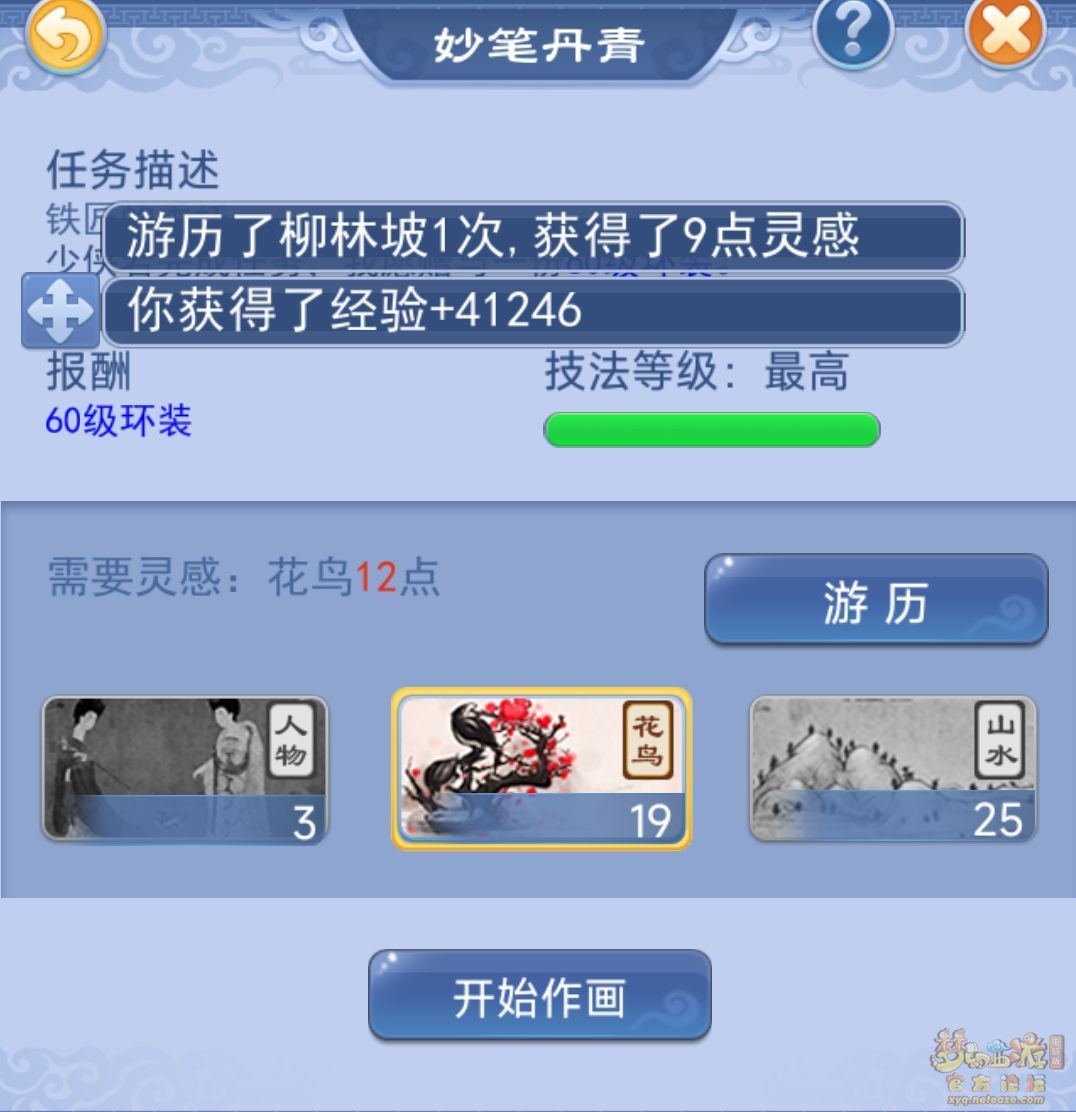Select the 人物 painting card
The image size is (1076, 1112).
click(185, 768)
